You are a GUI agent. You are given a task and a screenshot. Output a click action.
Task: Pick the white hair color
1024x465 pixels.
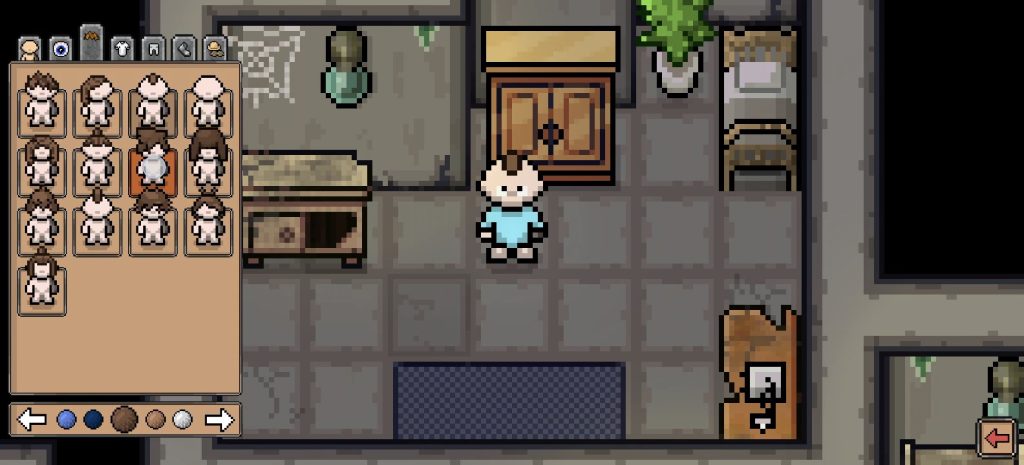point(181,420)
